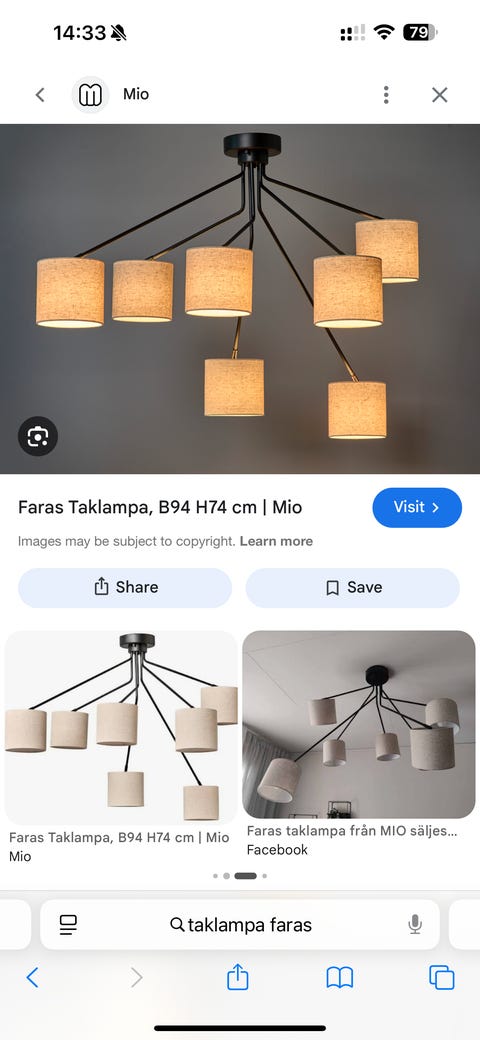Screen dimensions: 480x1040
Task: Visit the Mio product page
Action: click(417, 507)
